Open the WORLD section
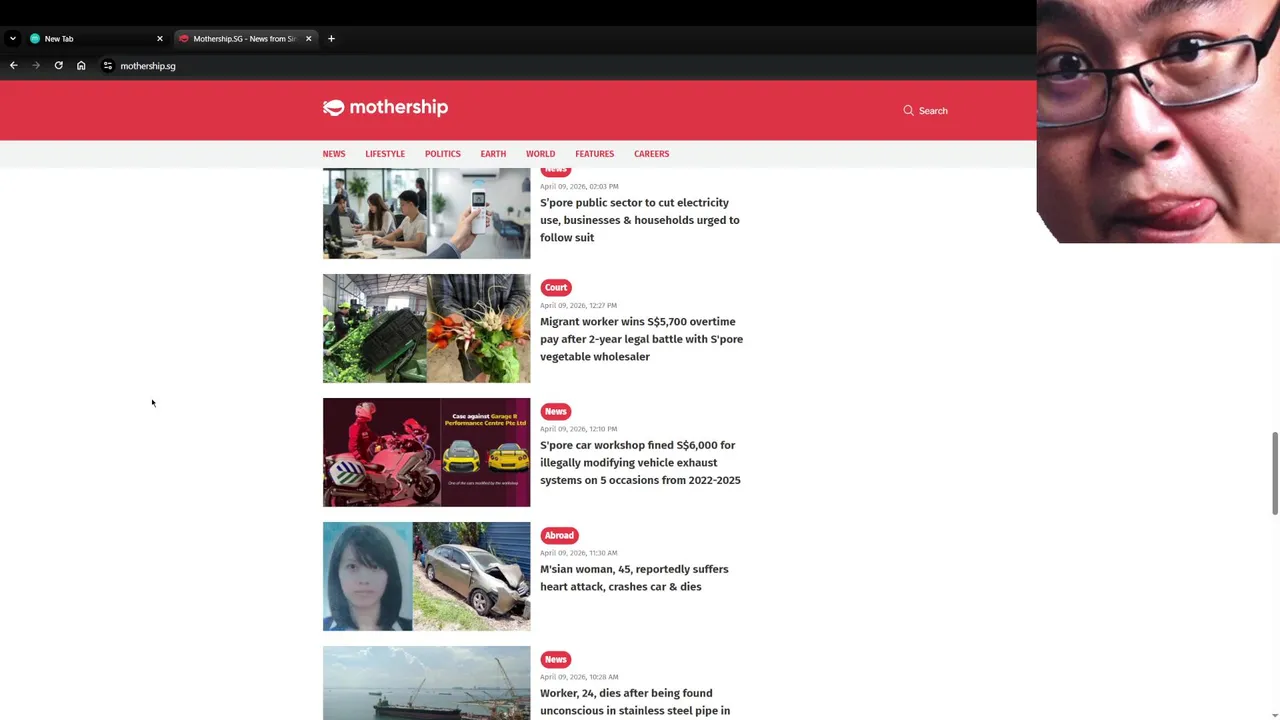Screen dimensions: 1280x720 click(x=540, y=154)
